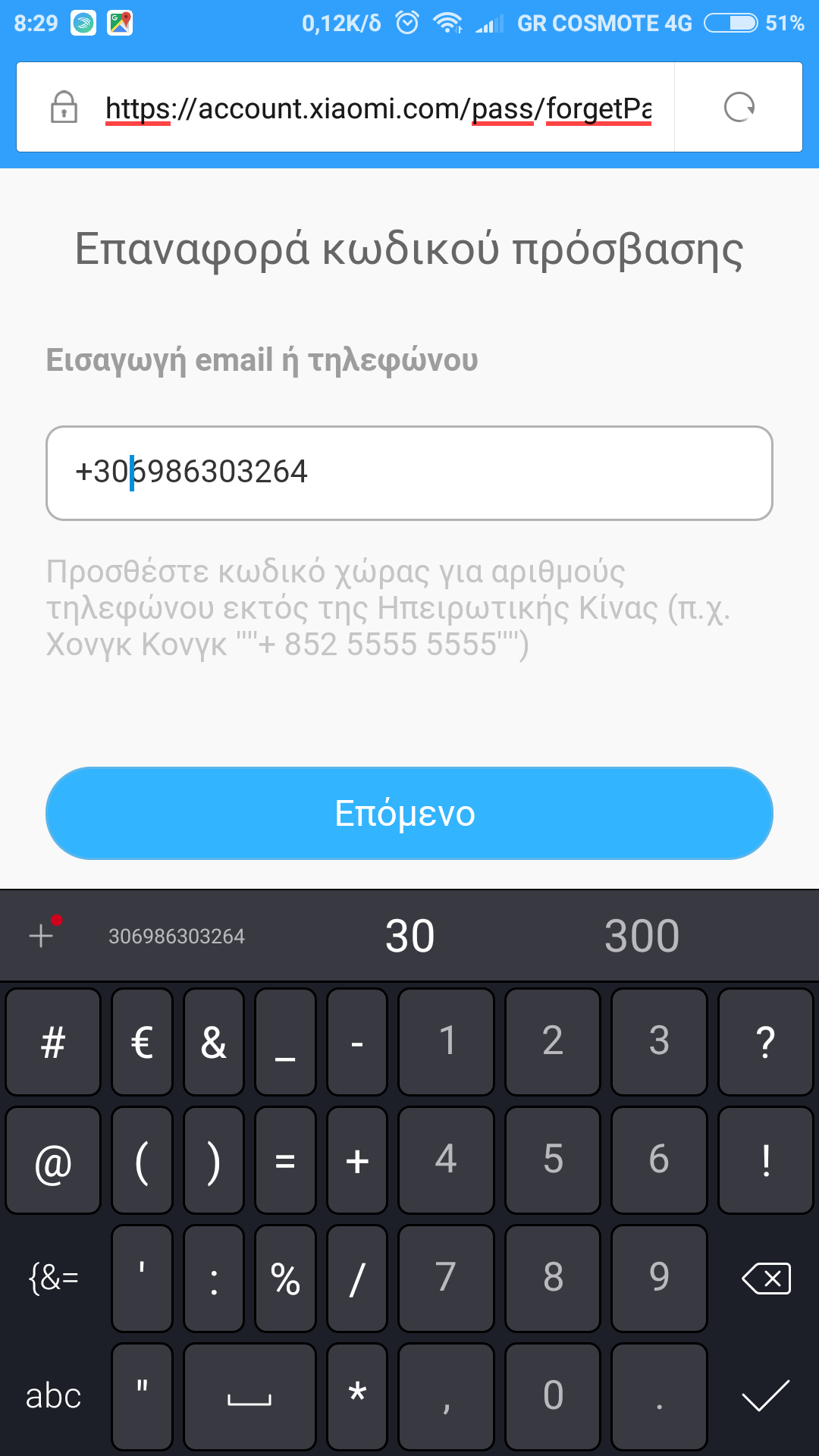
Task: Reload the page with the refresh icon
Action: [739, 108]
